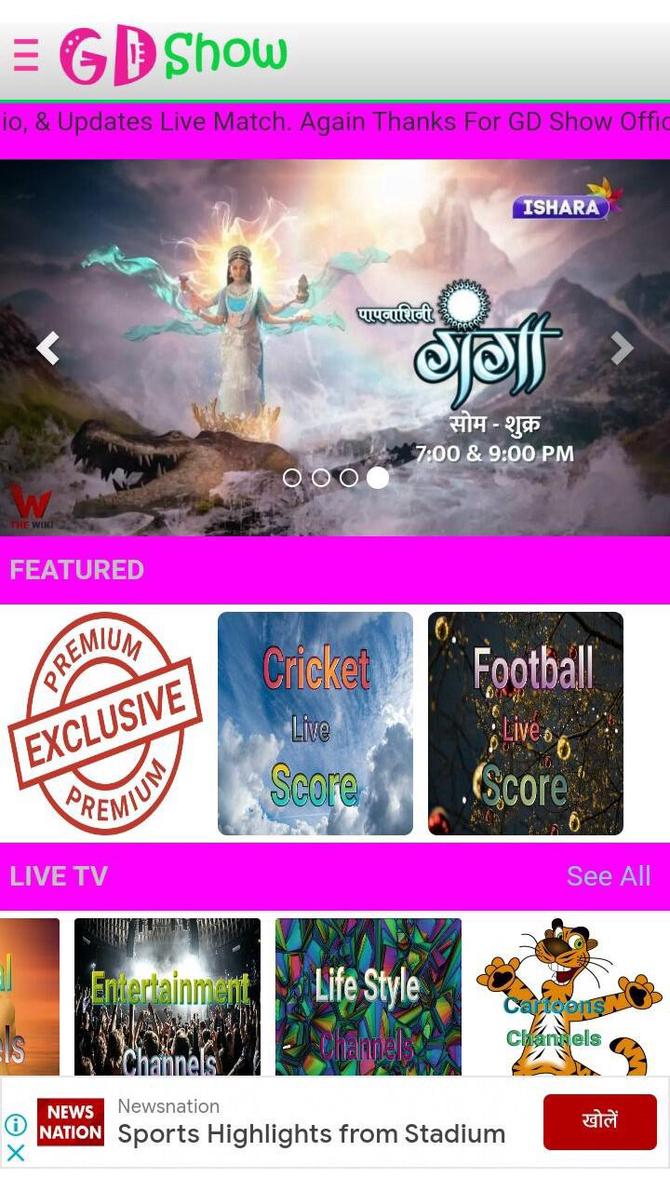The width and height of the screenshot is (670, 1192).
Task: Open Entertainment Channels
Action: tap(167, 997)
